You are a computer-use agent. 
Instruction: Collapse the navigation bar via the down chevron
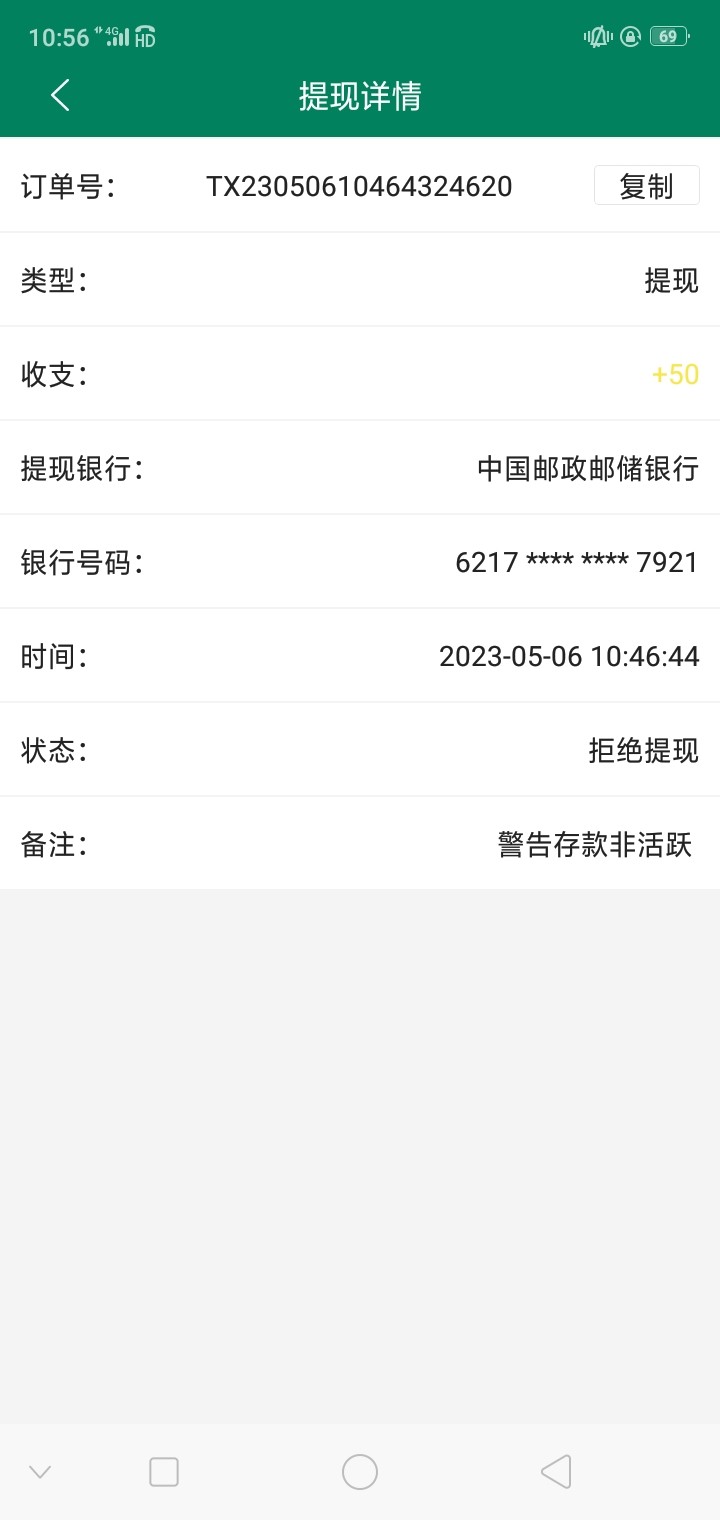[x=38, y=1471]
